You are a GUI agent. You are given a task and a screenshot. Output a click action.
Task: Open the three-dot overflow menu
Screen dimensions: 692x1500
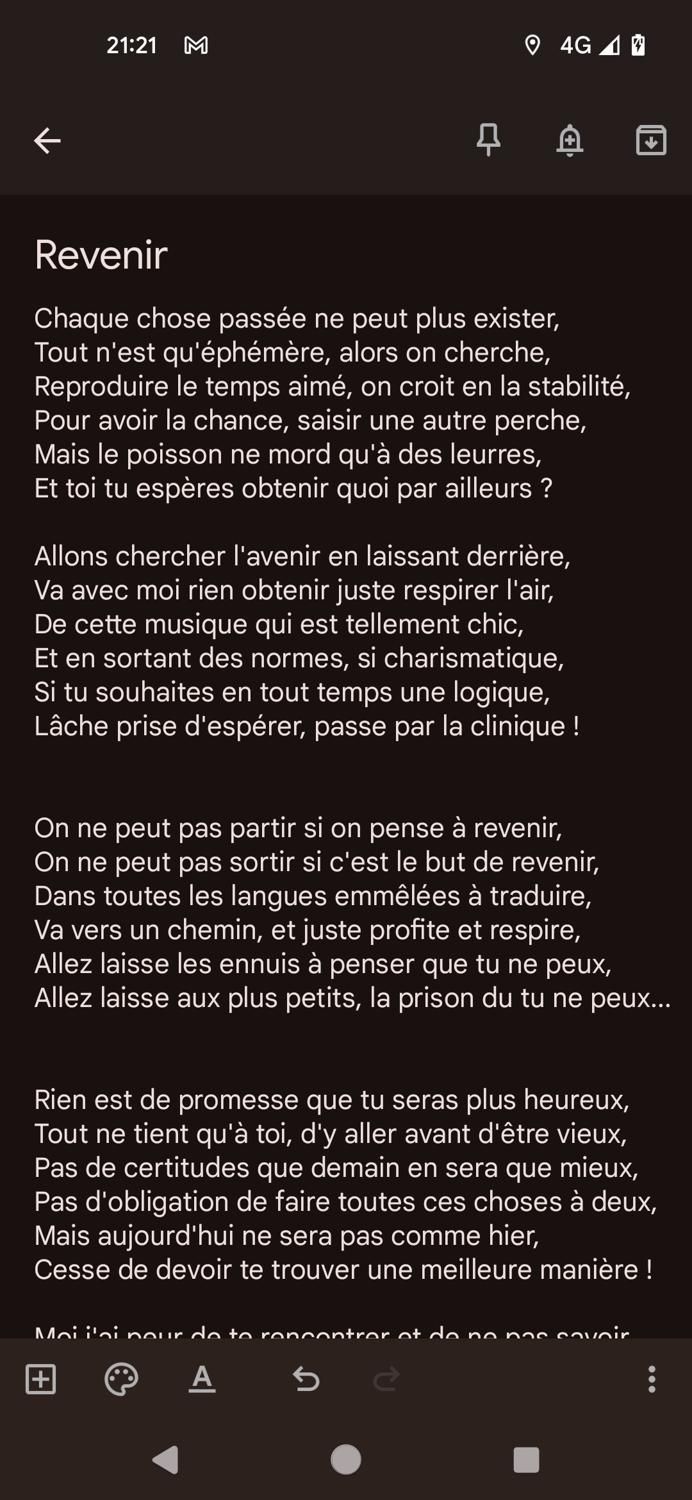(651, 1380)
